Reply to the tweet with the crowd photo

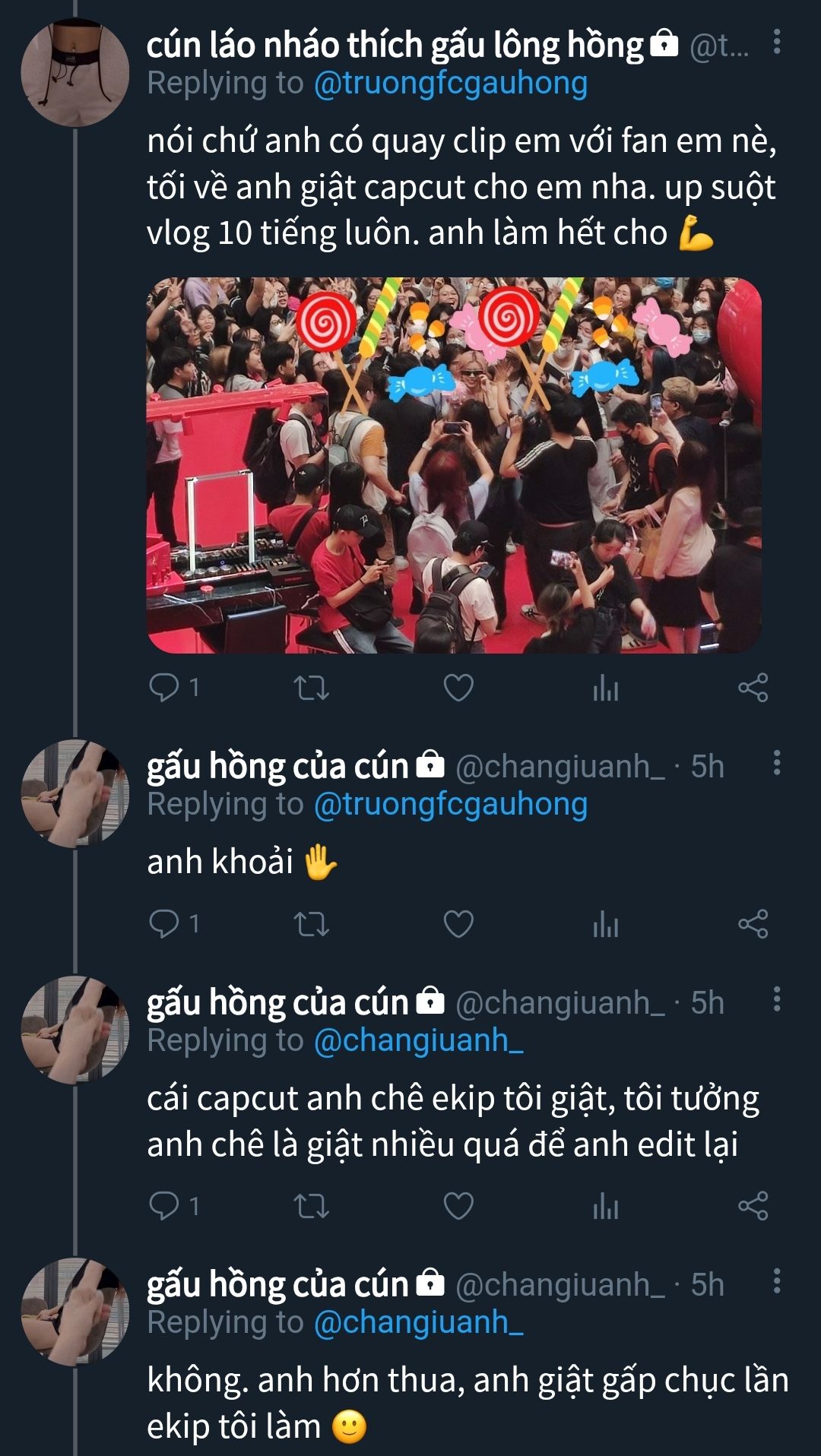(x=174, y=688)
